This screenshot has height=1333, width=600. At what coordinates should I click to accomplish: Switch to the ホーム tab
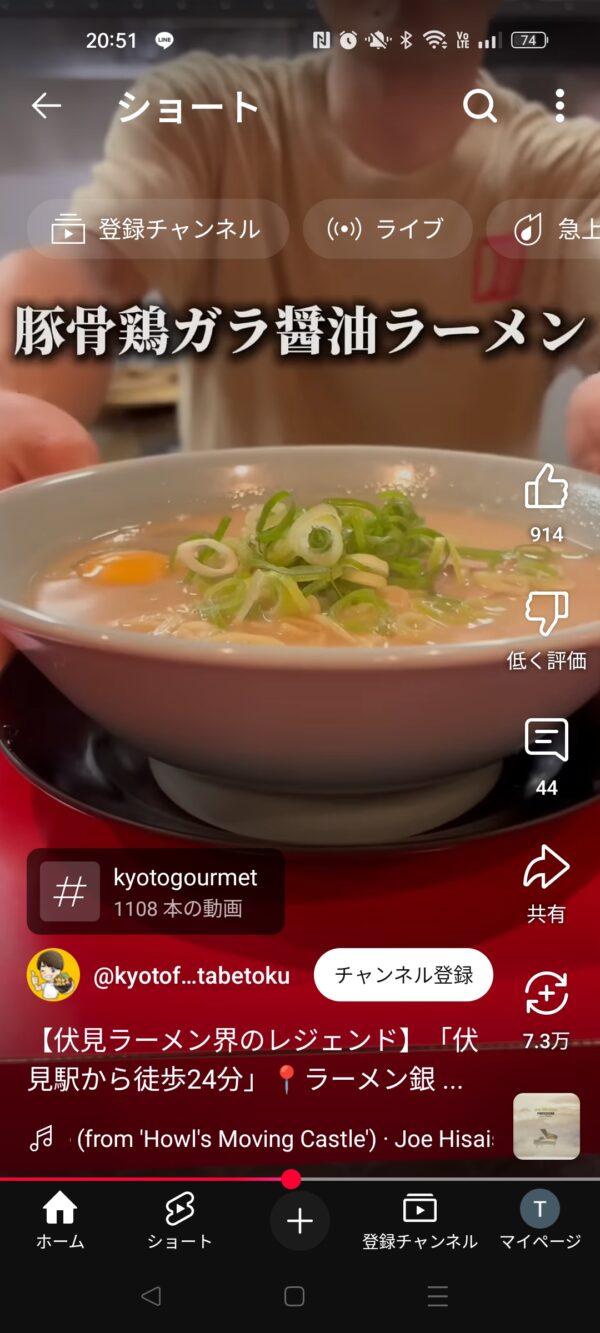coord(60,1221)
